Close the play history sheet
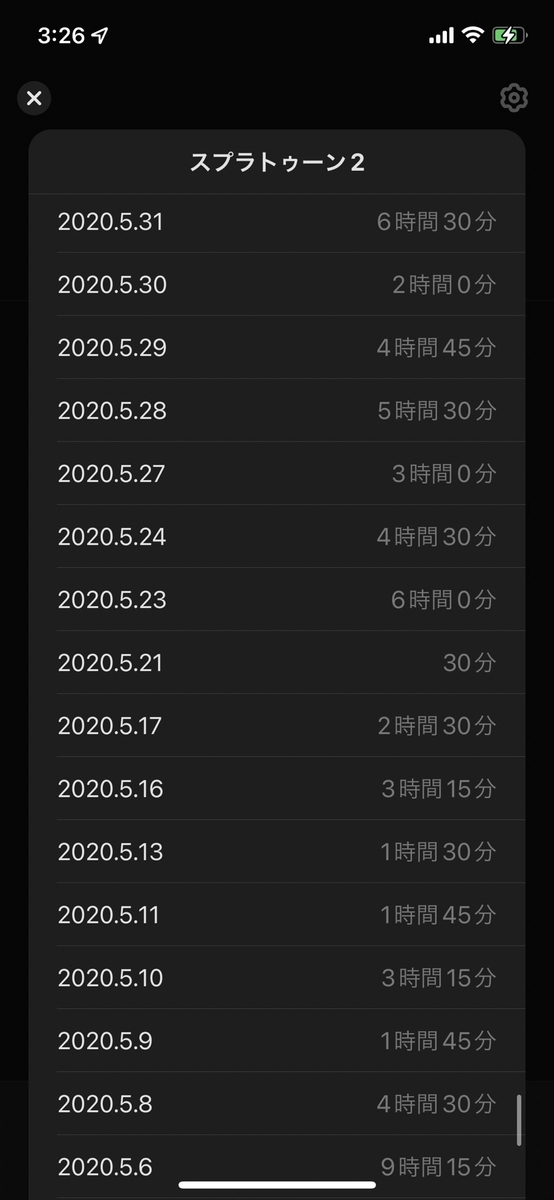The height and width of the screenshot is (1200, 554). point(34,98)
